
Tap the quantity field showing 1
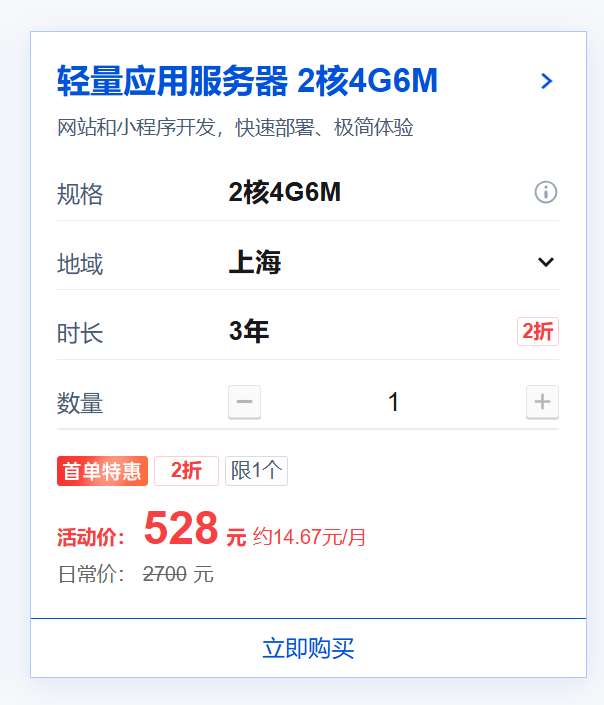coord(394,402)
